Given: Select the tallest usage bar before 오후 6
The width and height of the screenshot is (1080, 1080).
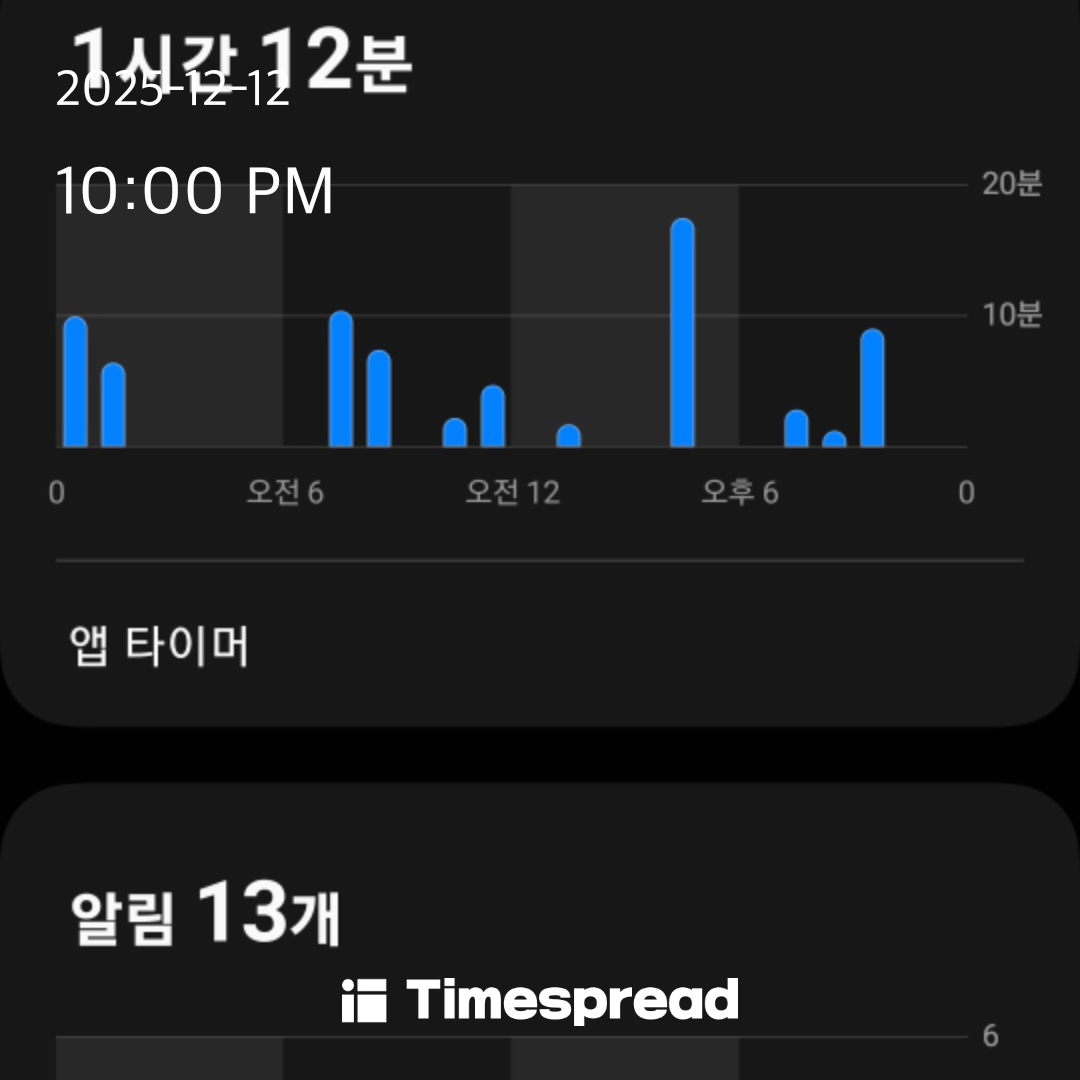Looking at the screenshot, I should tap(682, 333).
